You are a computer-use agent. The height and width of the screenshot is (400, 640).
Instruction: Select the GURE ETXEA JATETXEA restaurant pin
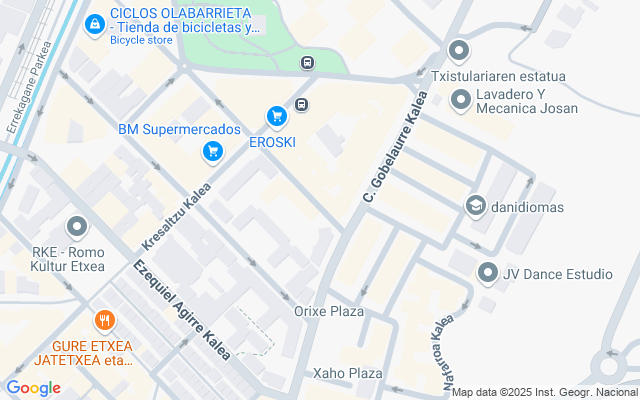[x=104, y=321]
